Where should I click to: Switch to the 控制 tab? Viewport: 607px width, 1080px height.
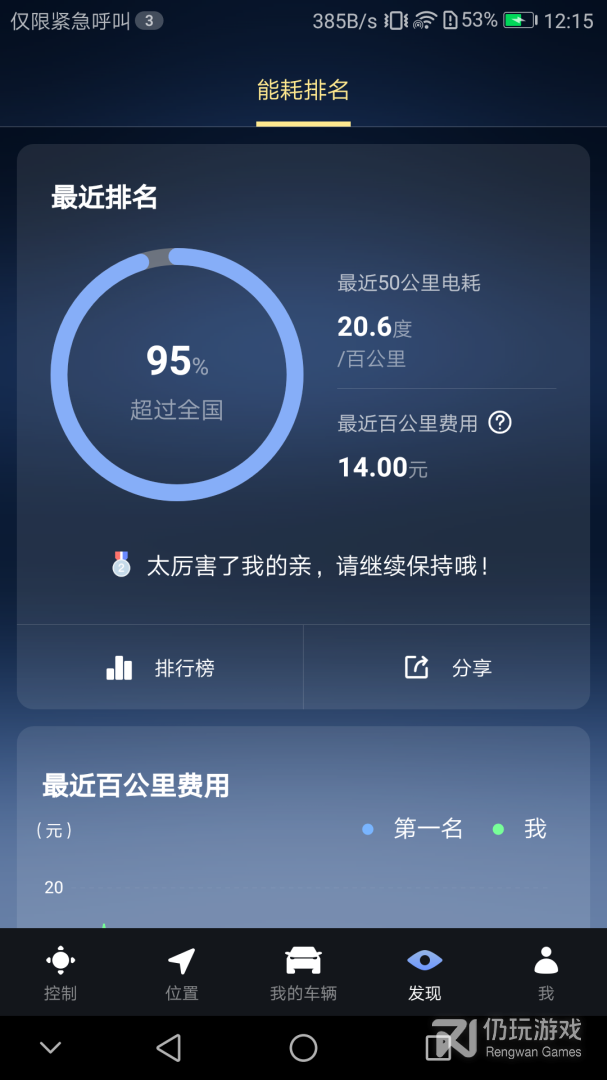[x=61, y=973]
